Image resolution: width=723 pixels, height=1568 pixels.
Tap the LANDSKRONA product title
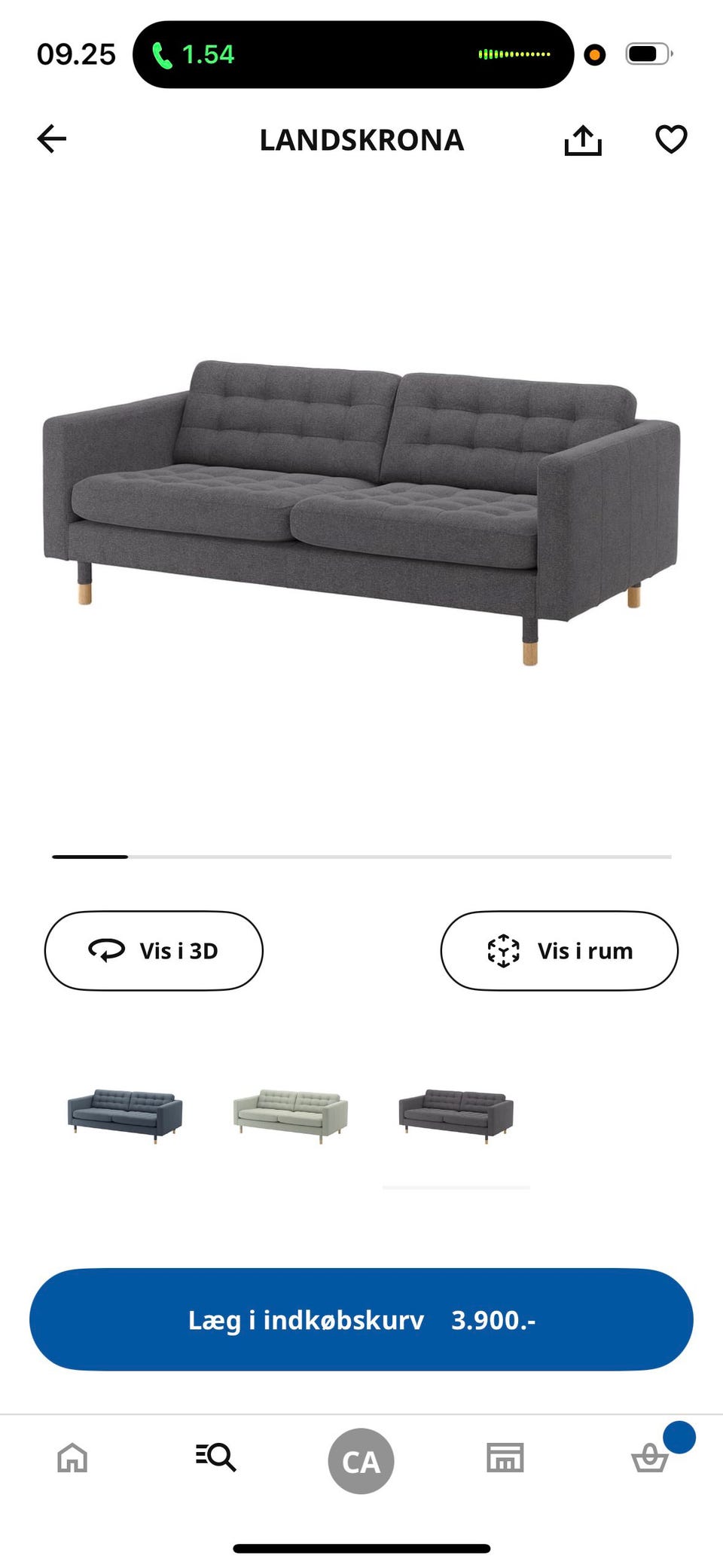[361, 139]
